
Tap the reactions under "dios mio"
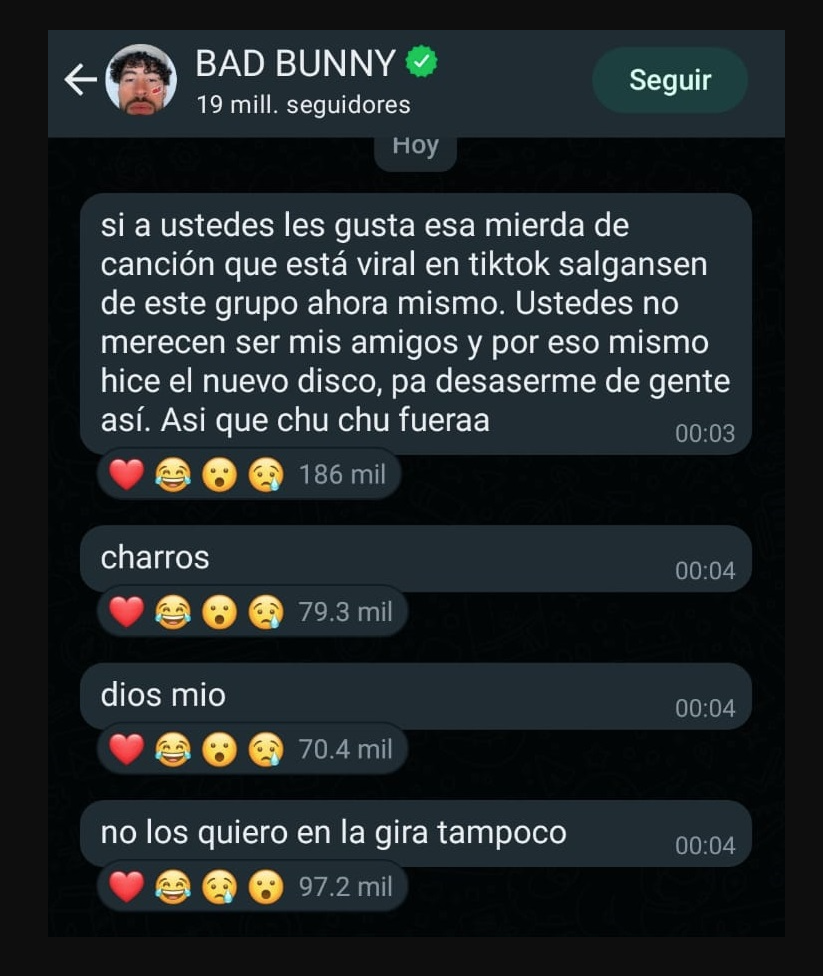(251, 749)
